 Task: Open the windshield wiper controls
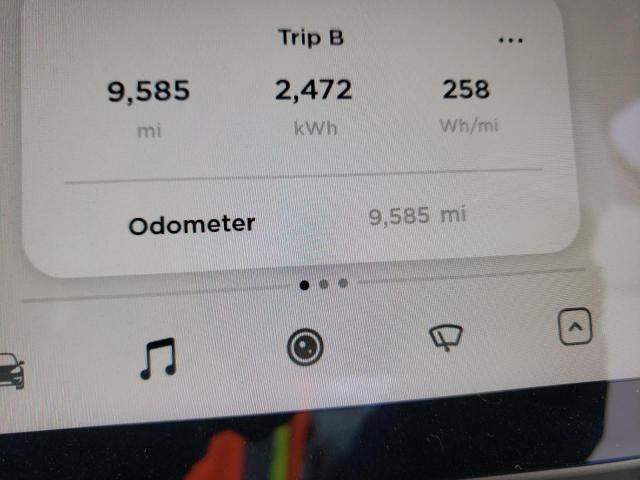point(445,340)
